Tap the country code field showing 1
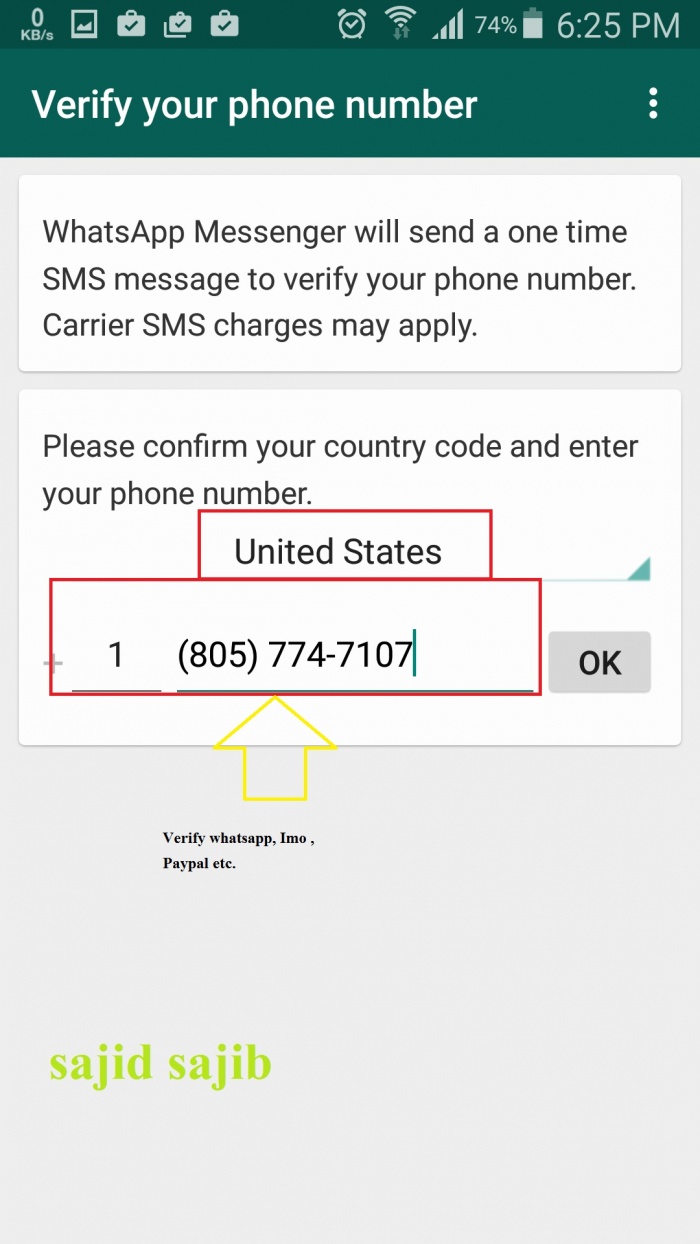Viewport: 700px width, 1244px height. click(116, 657)
